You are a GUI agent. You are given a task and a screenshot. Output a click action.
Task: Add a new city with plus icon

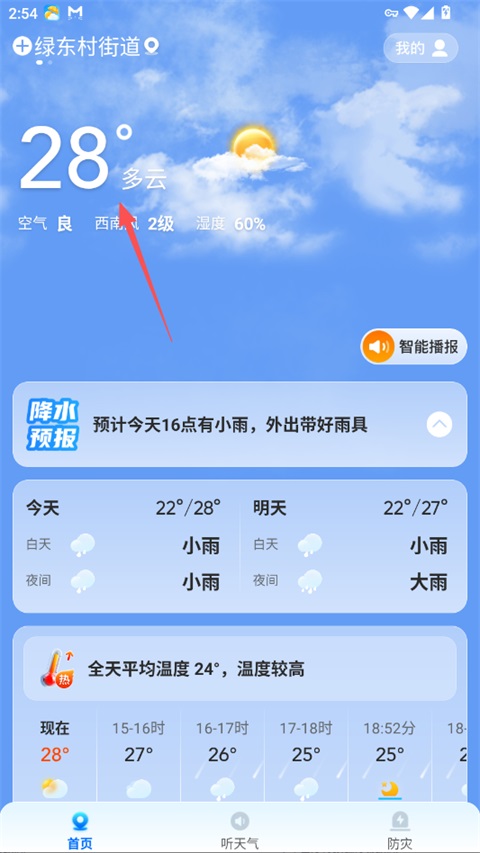click(22, 47)
